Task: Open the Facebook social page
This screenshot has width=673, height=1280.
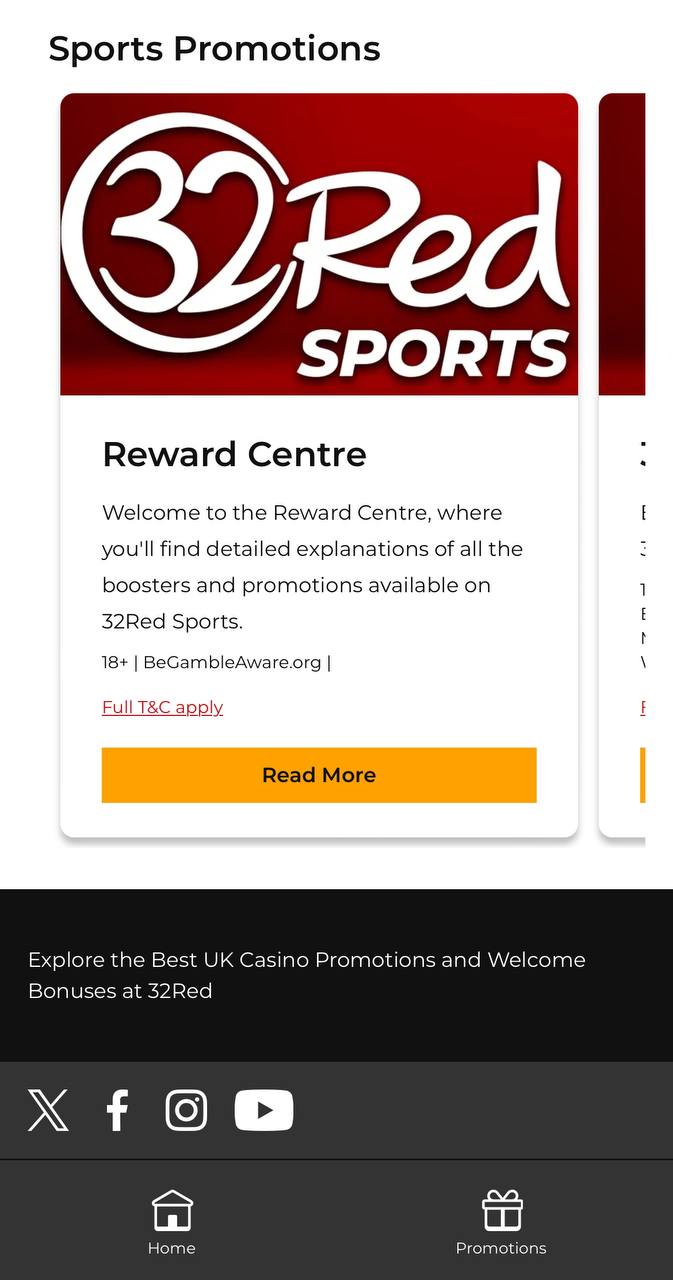Action: click(x=118, y=1110)
